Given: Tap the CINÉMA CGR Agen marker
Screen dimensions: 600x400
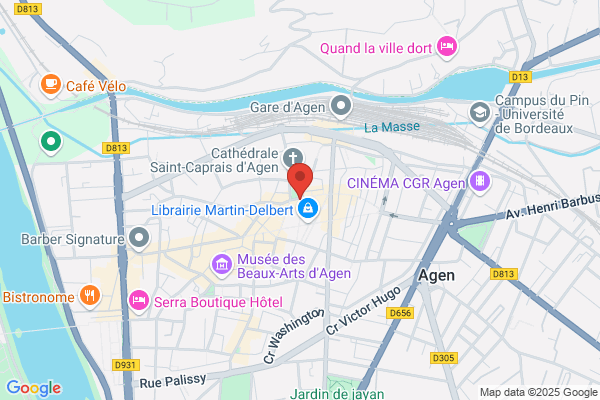Looking at the screenshot, I should [480, 182].
